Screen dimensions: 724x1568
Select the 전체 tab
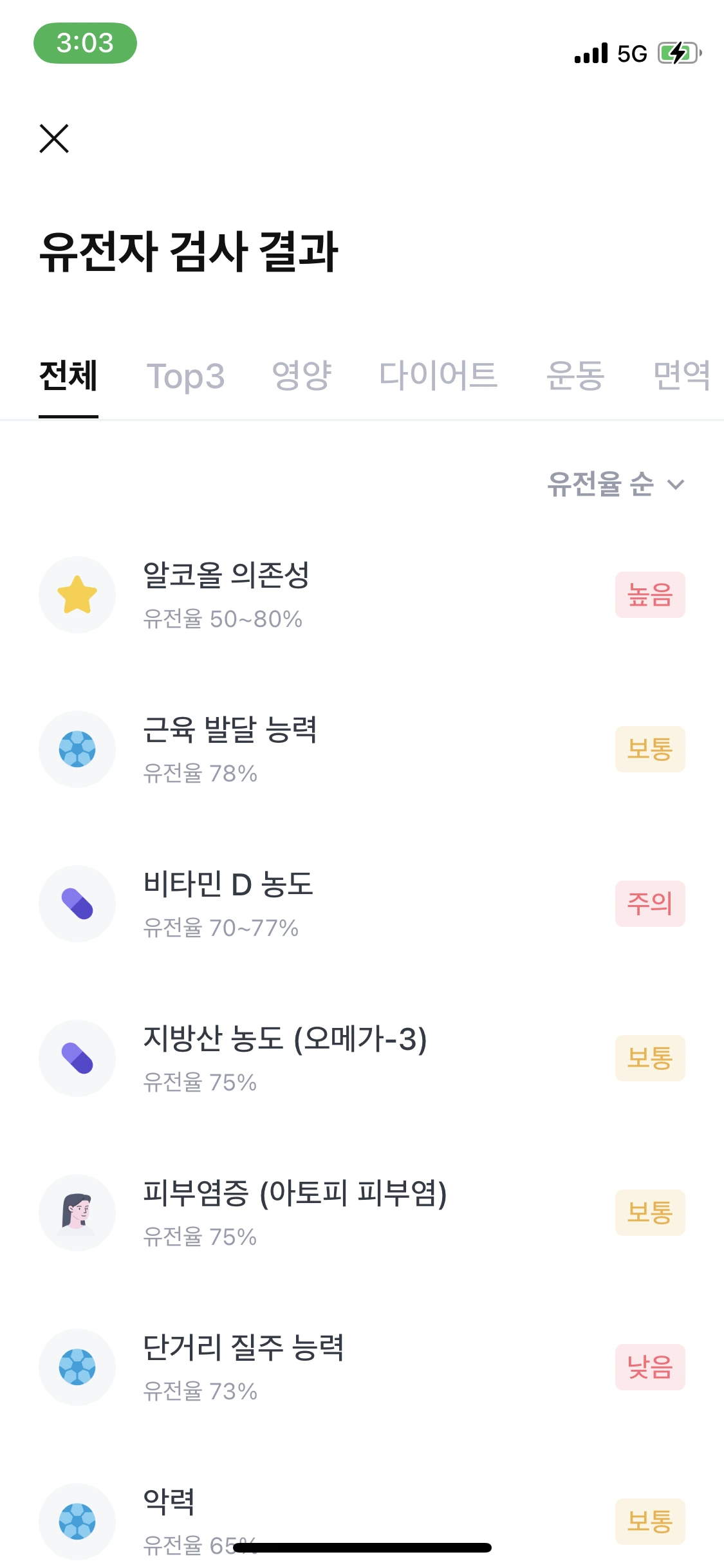(x=68, y=376)
